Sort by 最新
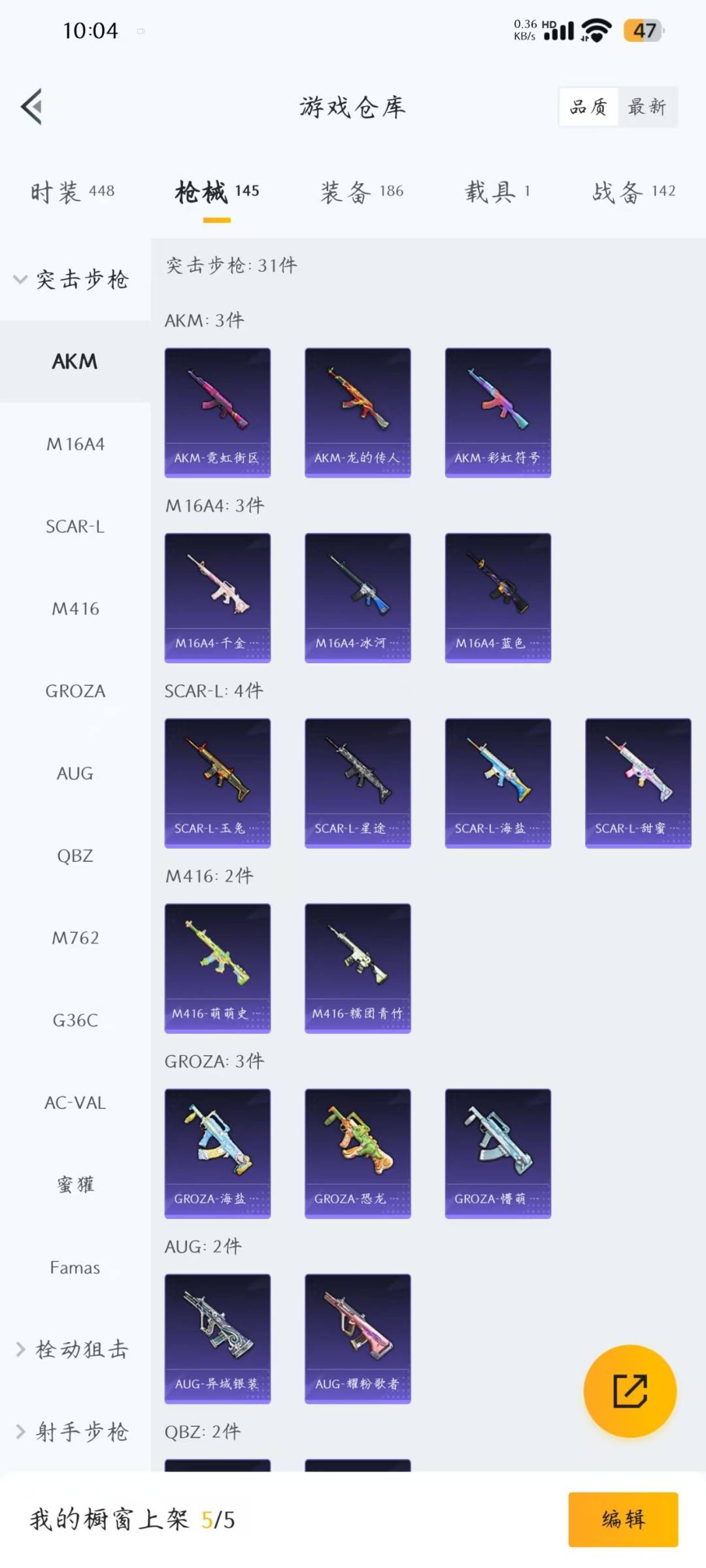 coord(647,106)
